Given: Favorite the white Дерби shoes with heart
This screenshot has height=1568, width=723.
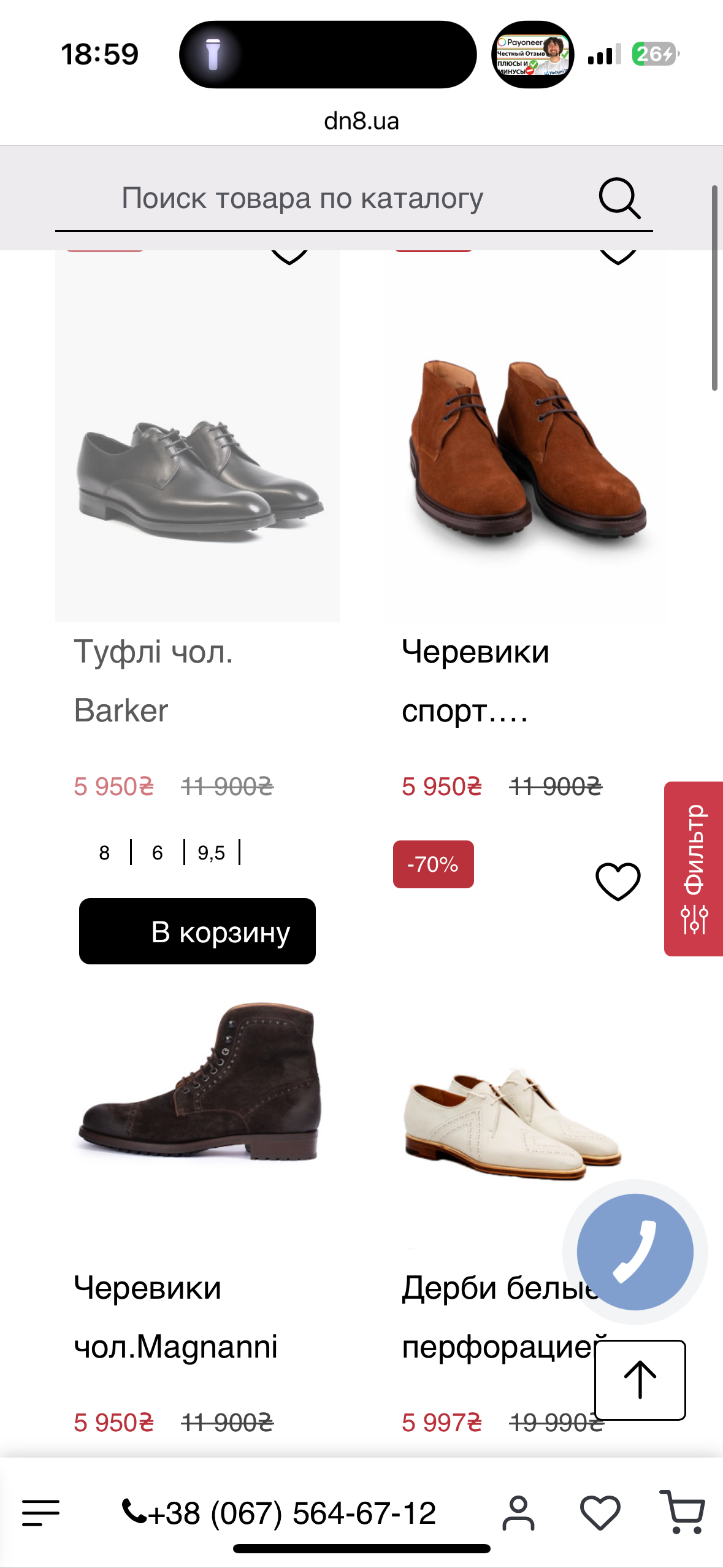Looking at the screenshot, I should (618, 882).
